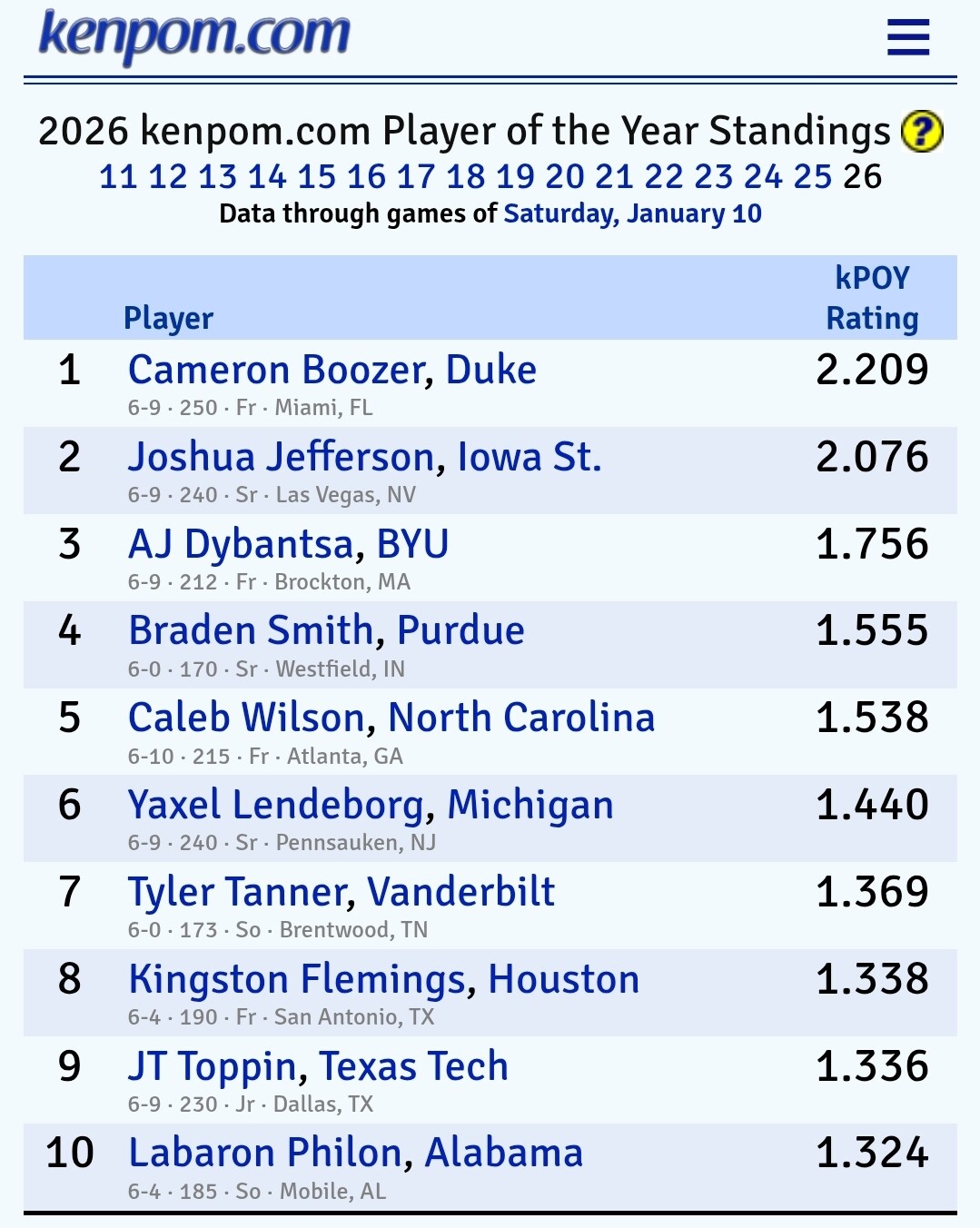The image size is (980, 1228).
Task: Open the Duke team page
Action: pos(490,371)
